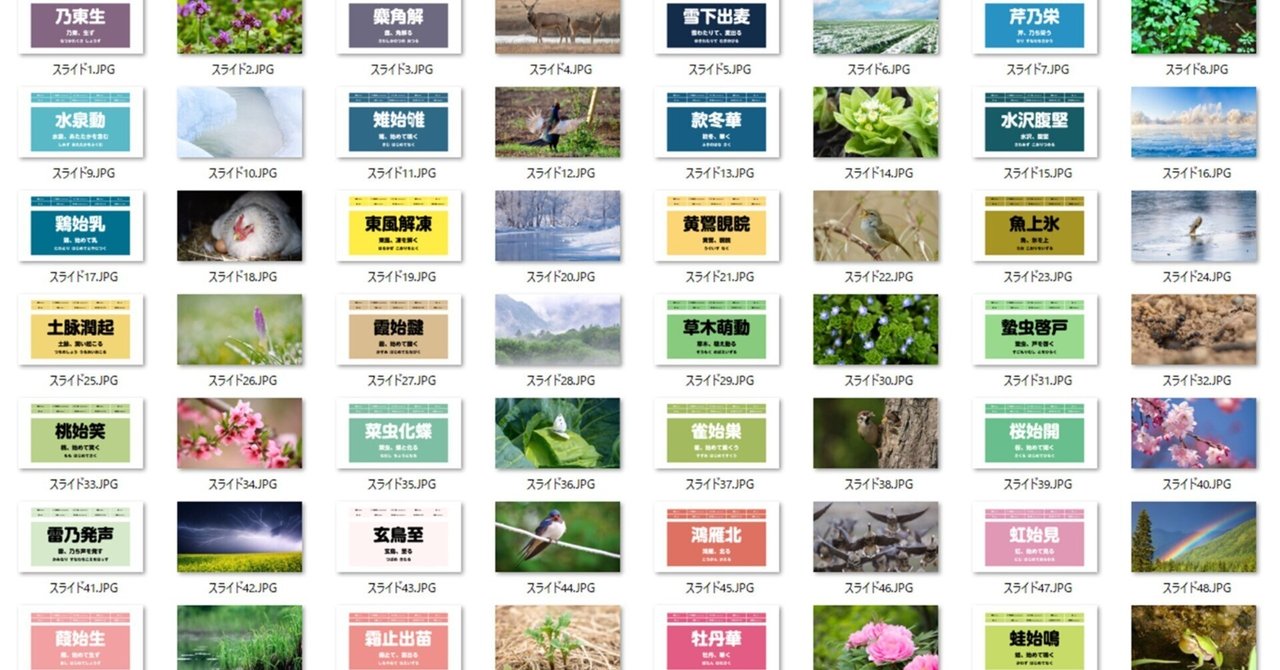Select file スライド31.JPG
Image resolution: width=1280 pixels, height=670 pixels.
1035,329
